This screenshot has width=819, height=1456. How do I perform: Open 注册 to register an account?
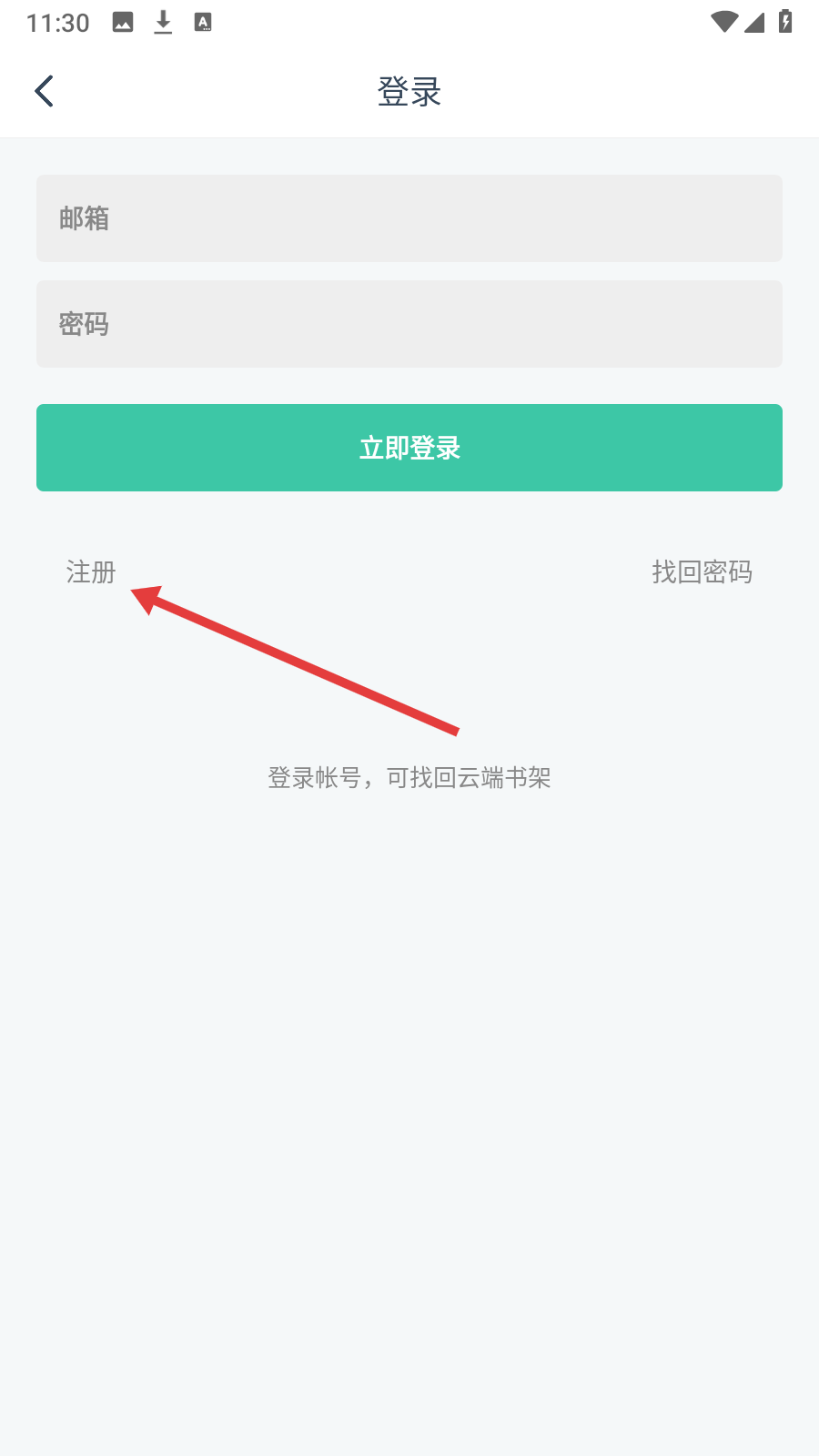tap(91, 572)
